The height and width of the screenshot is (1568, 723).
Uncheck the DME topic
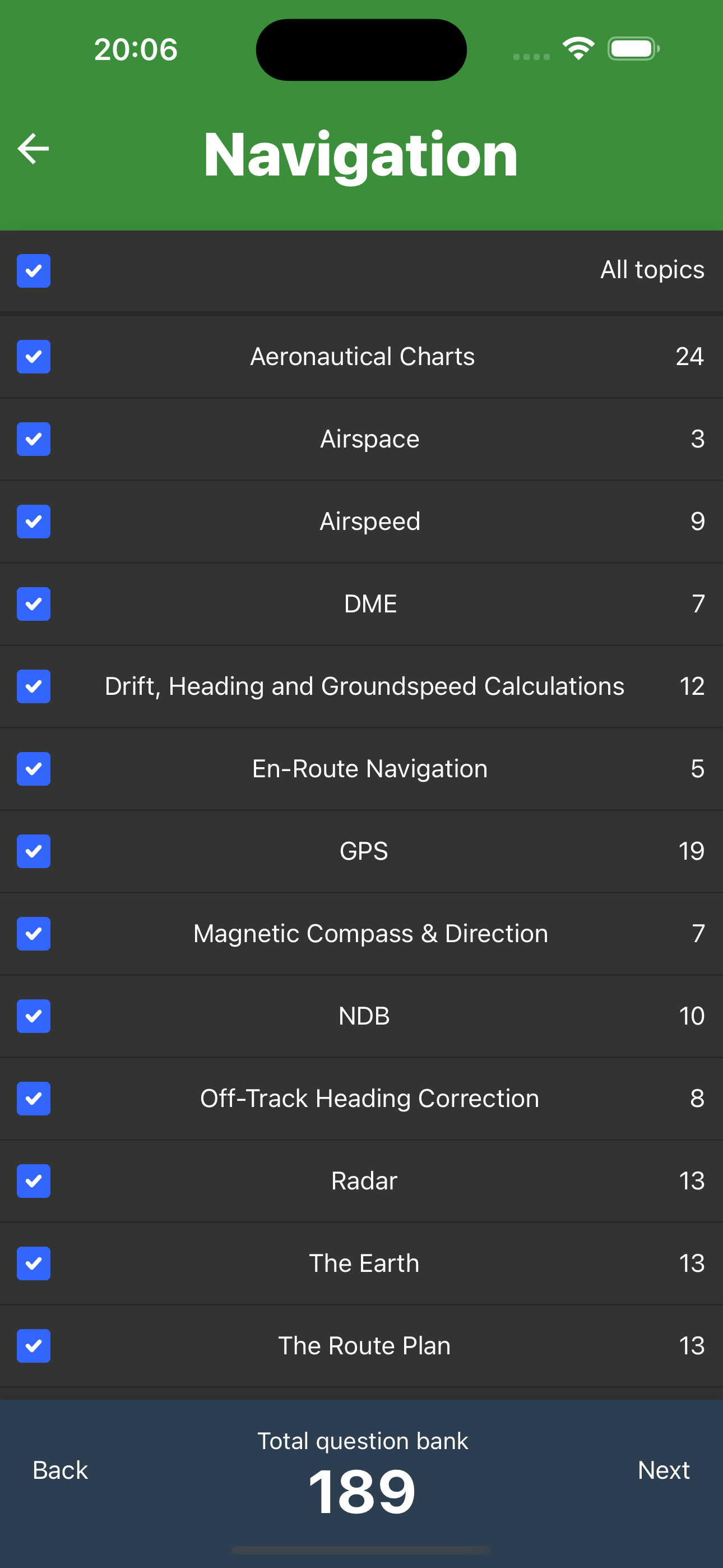click(34, 604)
